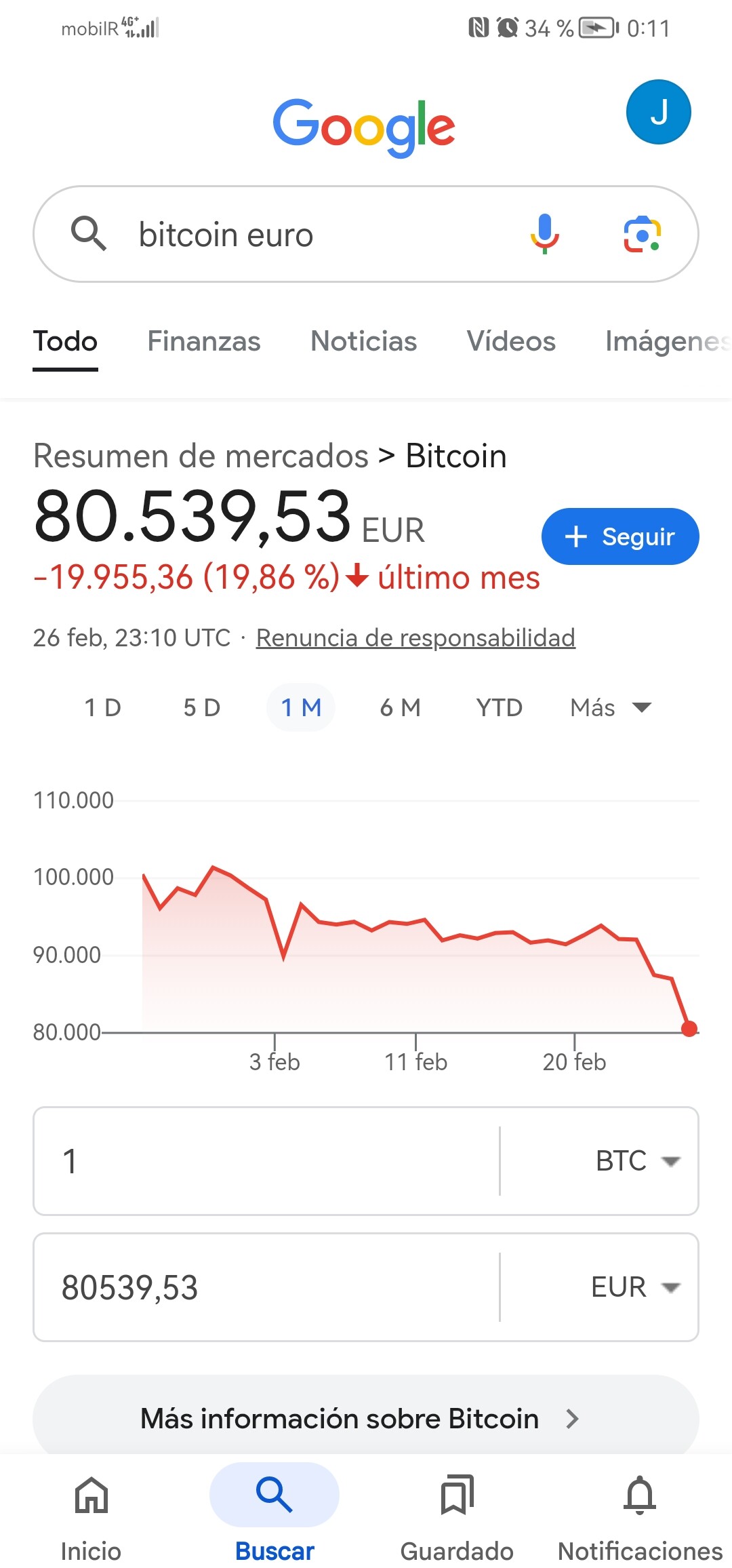Open Google Lens camera search
This screenshot has height=1568, width=732.
[642, 235]
